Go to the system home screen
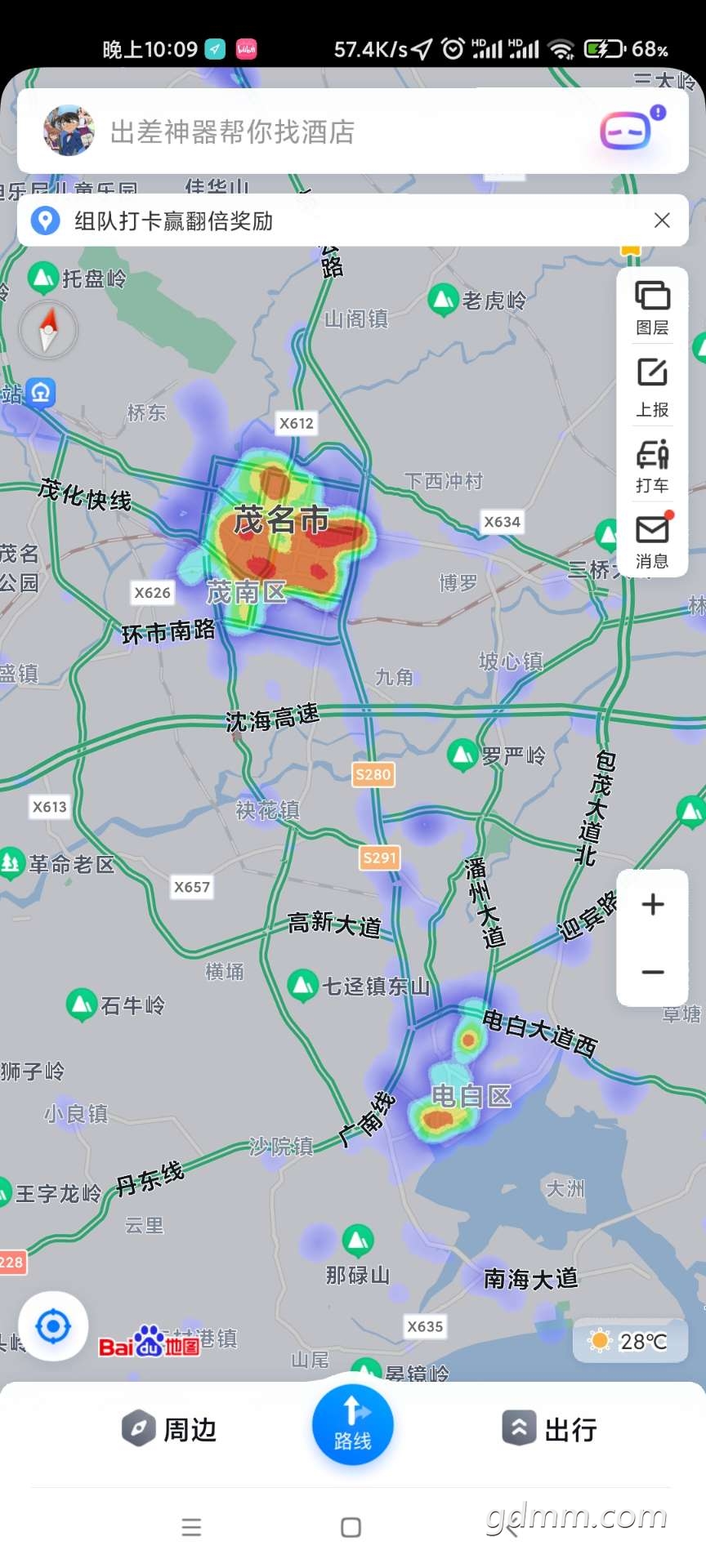The width and height of the screenshot is (706, 1568). click(x=351, y=1527)
